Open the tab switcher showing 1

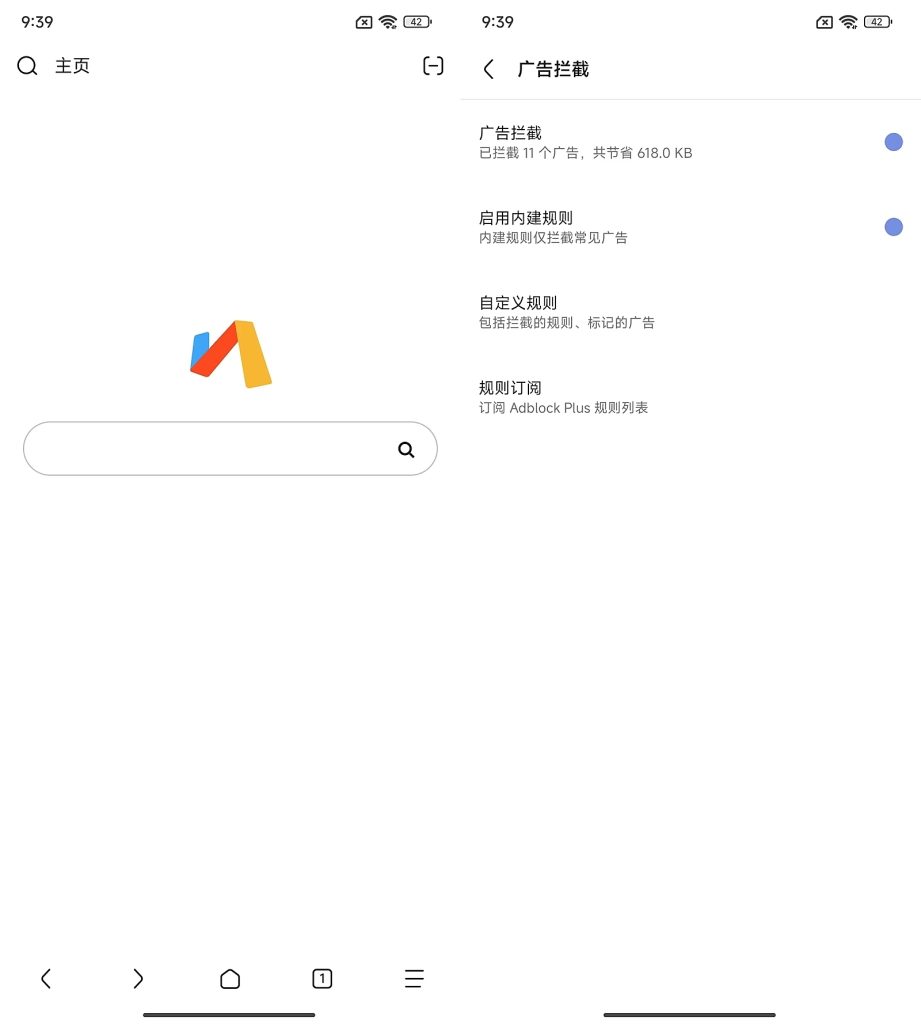[x=322, y=979]
